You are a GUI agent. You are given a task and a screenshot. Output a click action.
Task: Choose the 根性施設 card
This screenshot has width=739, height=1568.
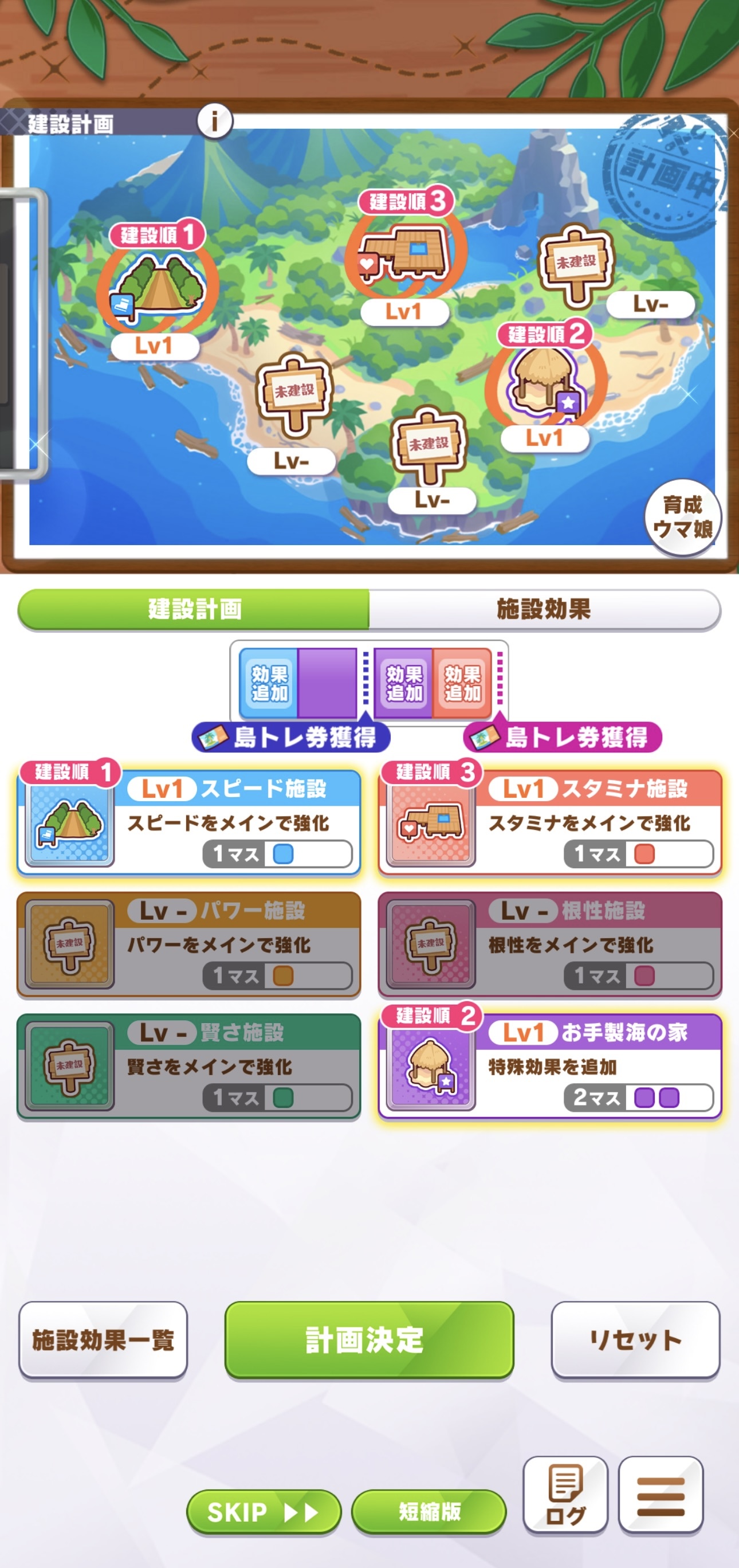(550, 944)
